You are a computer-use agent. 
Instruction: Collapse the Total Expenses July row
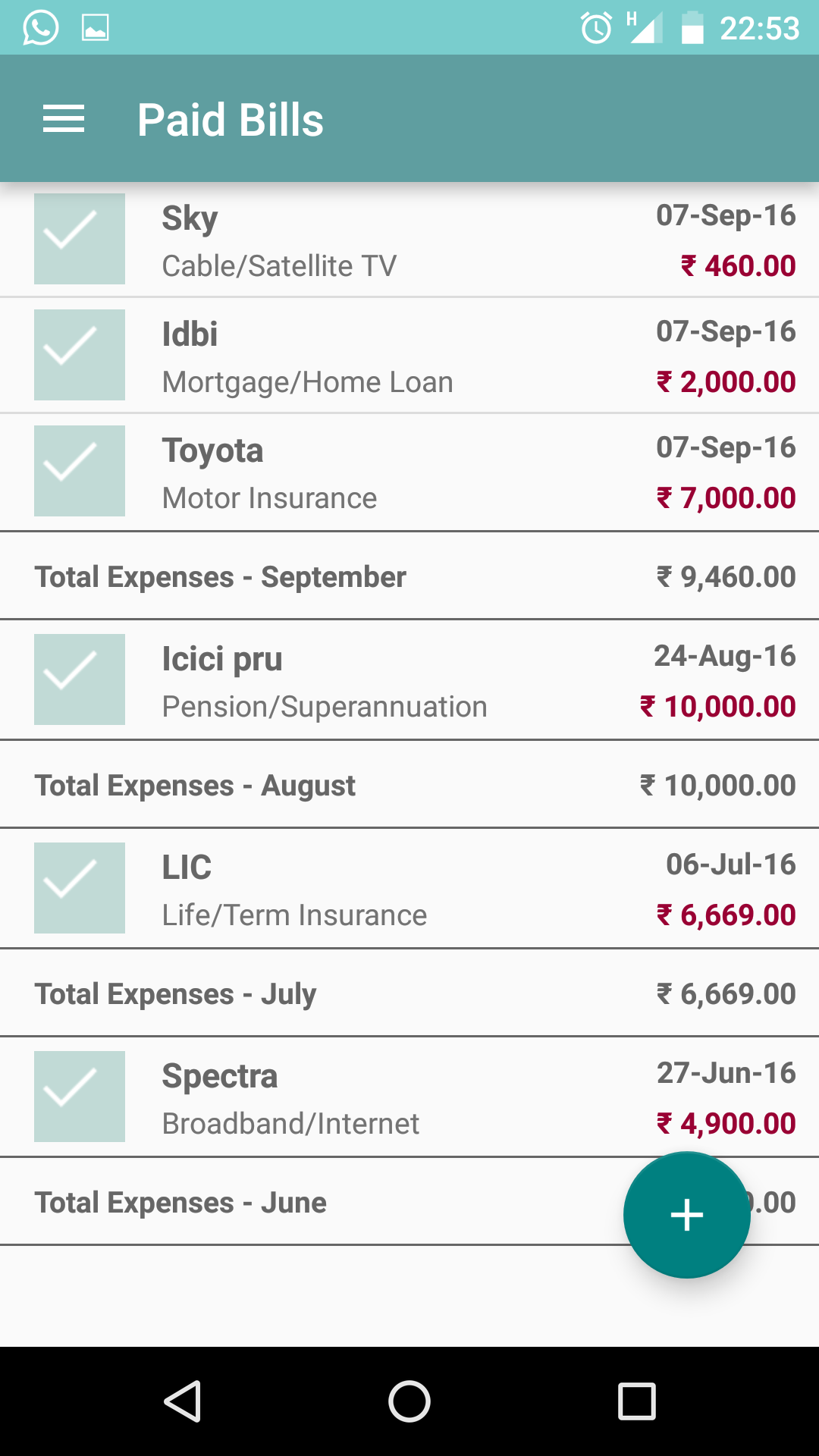click(x=409, y=993)
